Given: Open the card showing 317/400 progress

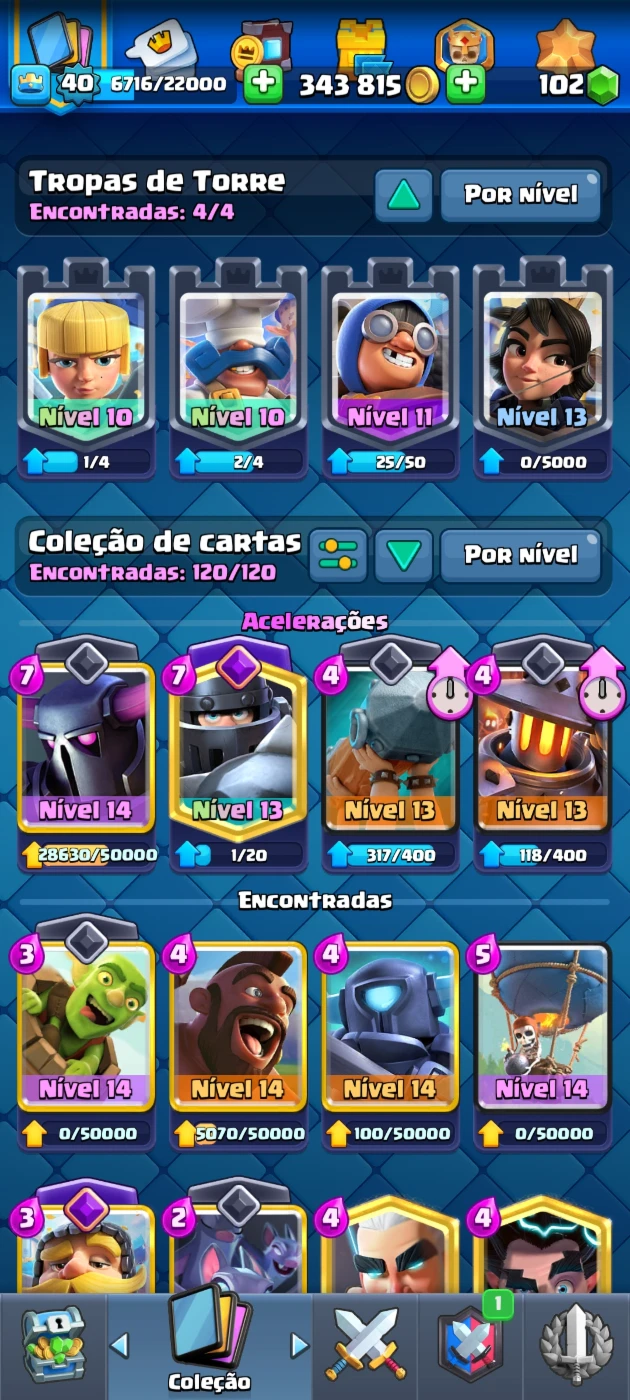Looking at the screenshot, I should pos(390,752).
